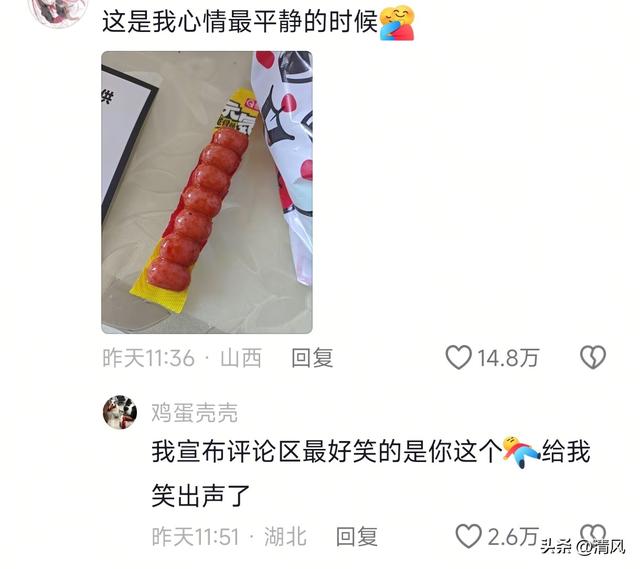Open the candied sausage photo in the comment
Viewport: 640px width, 569px height.
click(x=207, y=192)
